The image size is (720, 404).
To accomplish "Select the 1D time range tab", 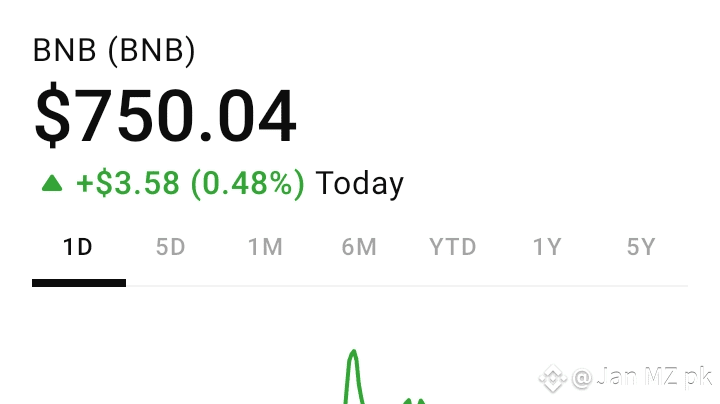I will tap(78, 247).
